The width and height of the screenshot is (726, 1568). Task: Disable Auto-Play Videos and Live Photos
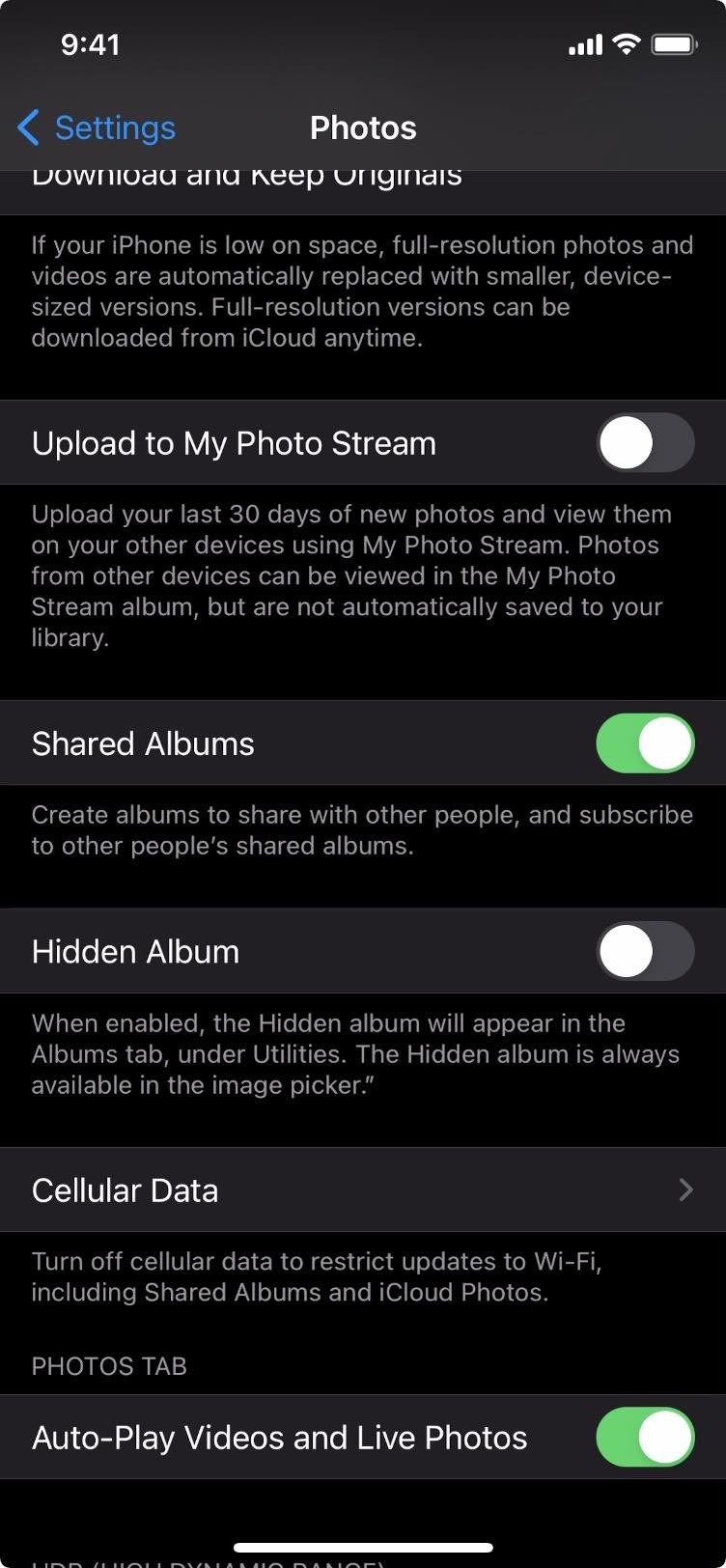[645, 1437]
